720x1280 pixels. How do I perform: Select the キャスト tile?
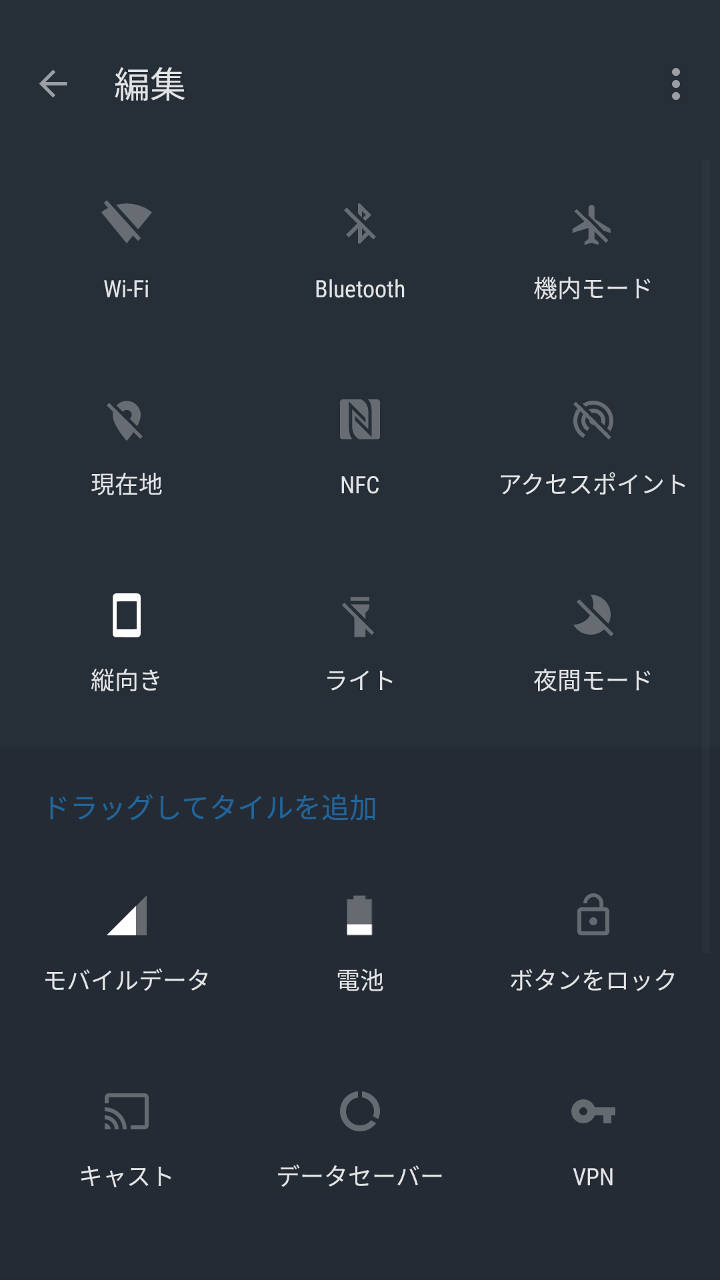127,1137
